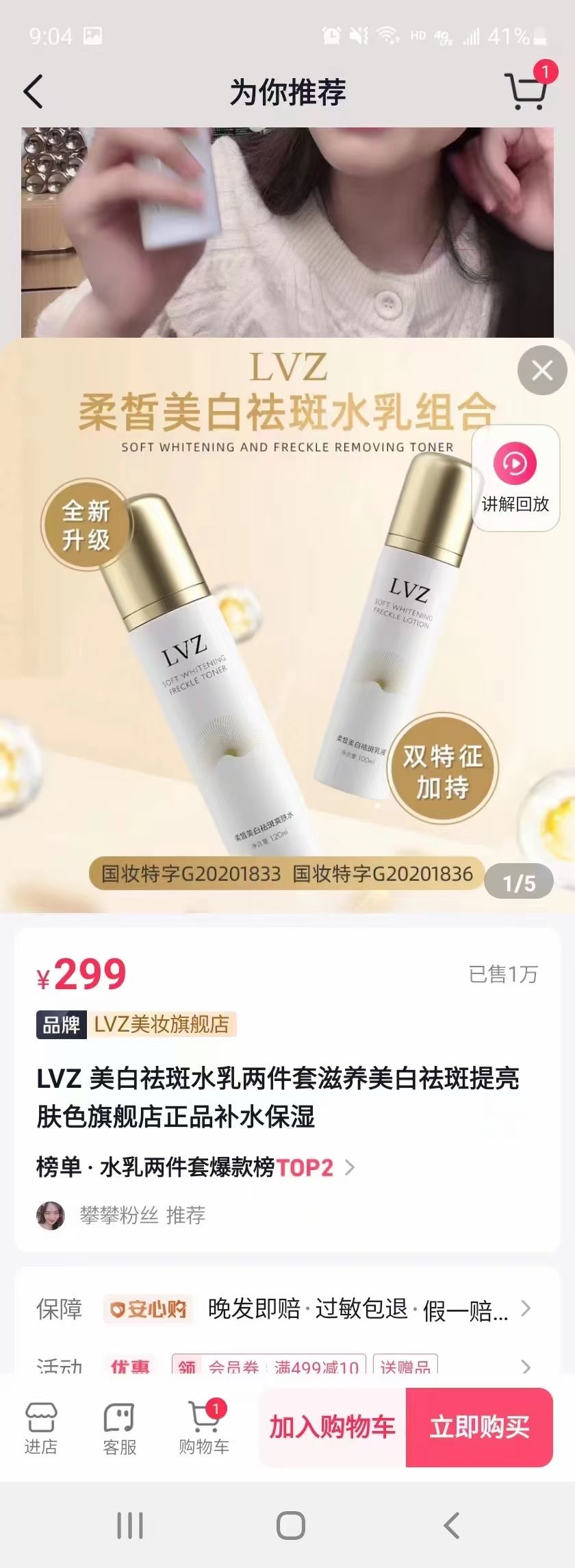Open the system recent apps button
The image size is (575, 1568).
(130, 1526)
